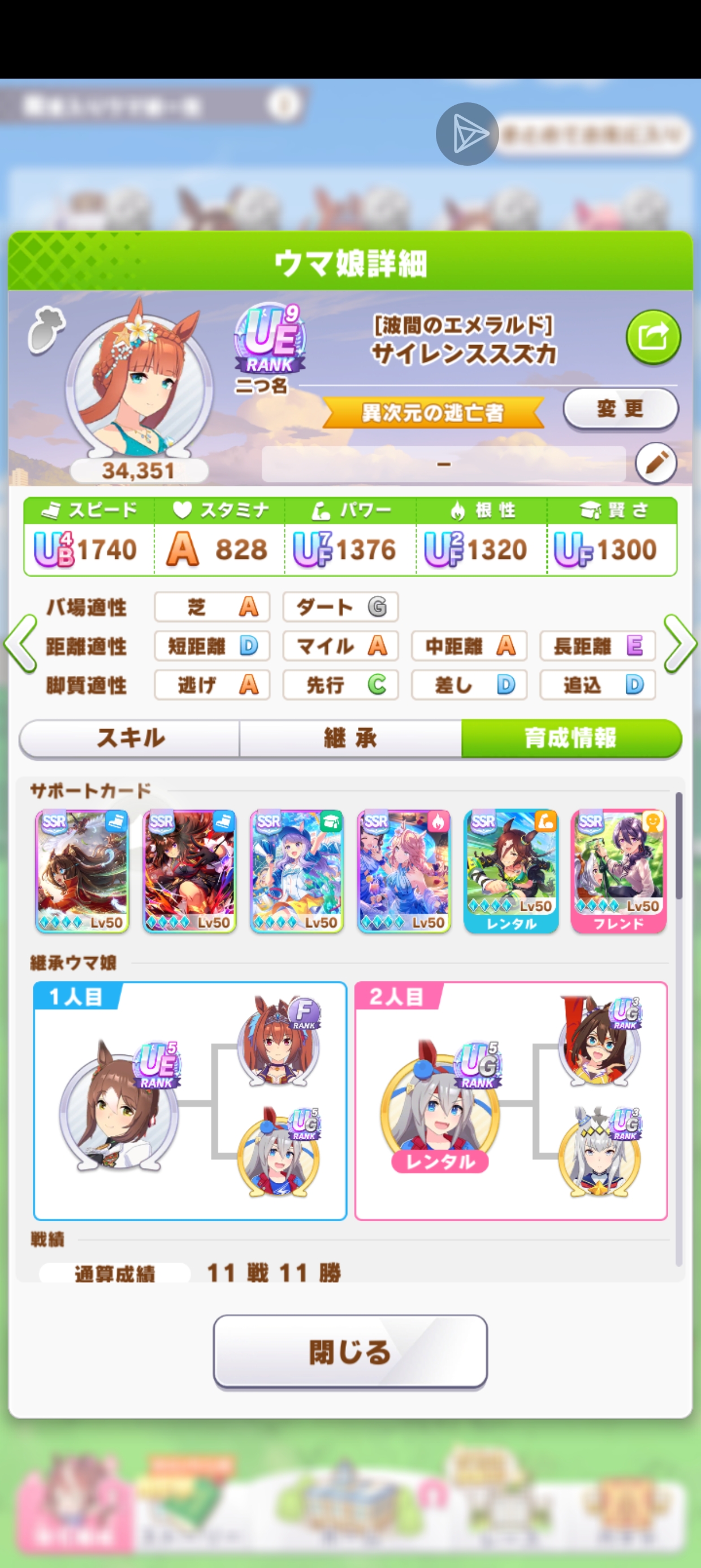The width and height of the screenshot is (701, 1568).
Task: Tap the green share icon button
Action: tap(653, 337)
